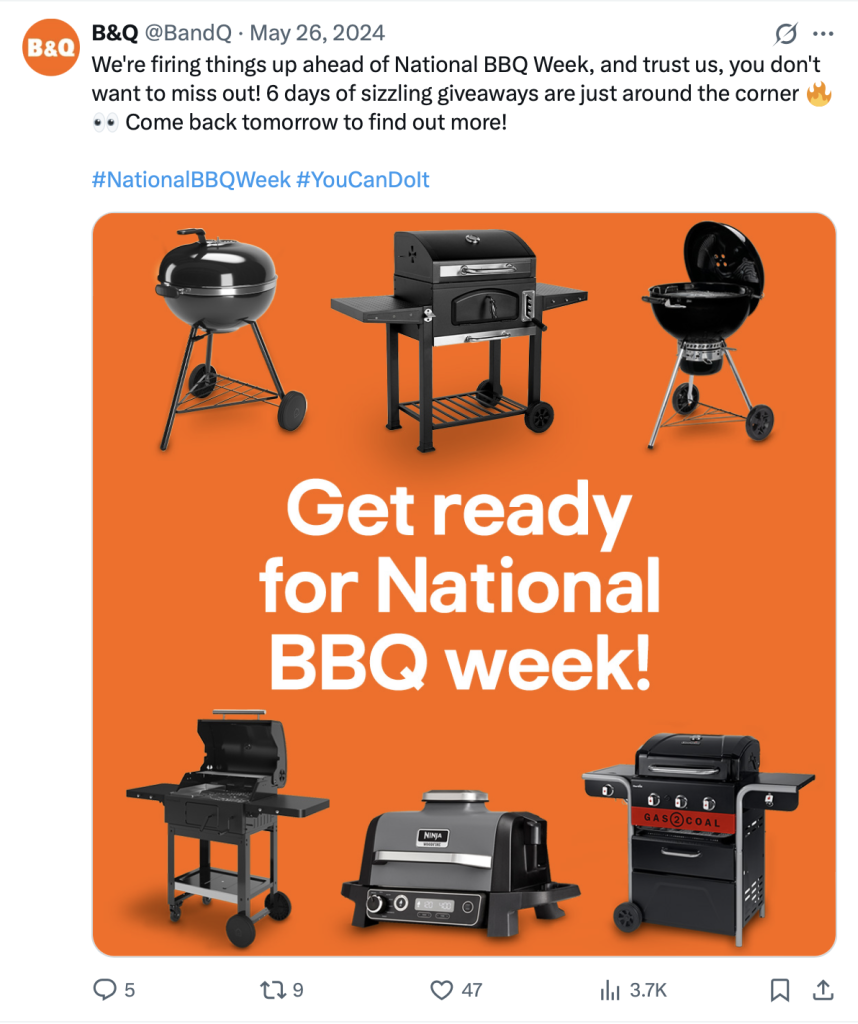
Task: Bookmark the B&Q post
Action: (780, 989)
